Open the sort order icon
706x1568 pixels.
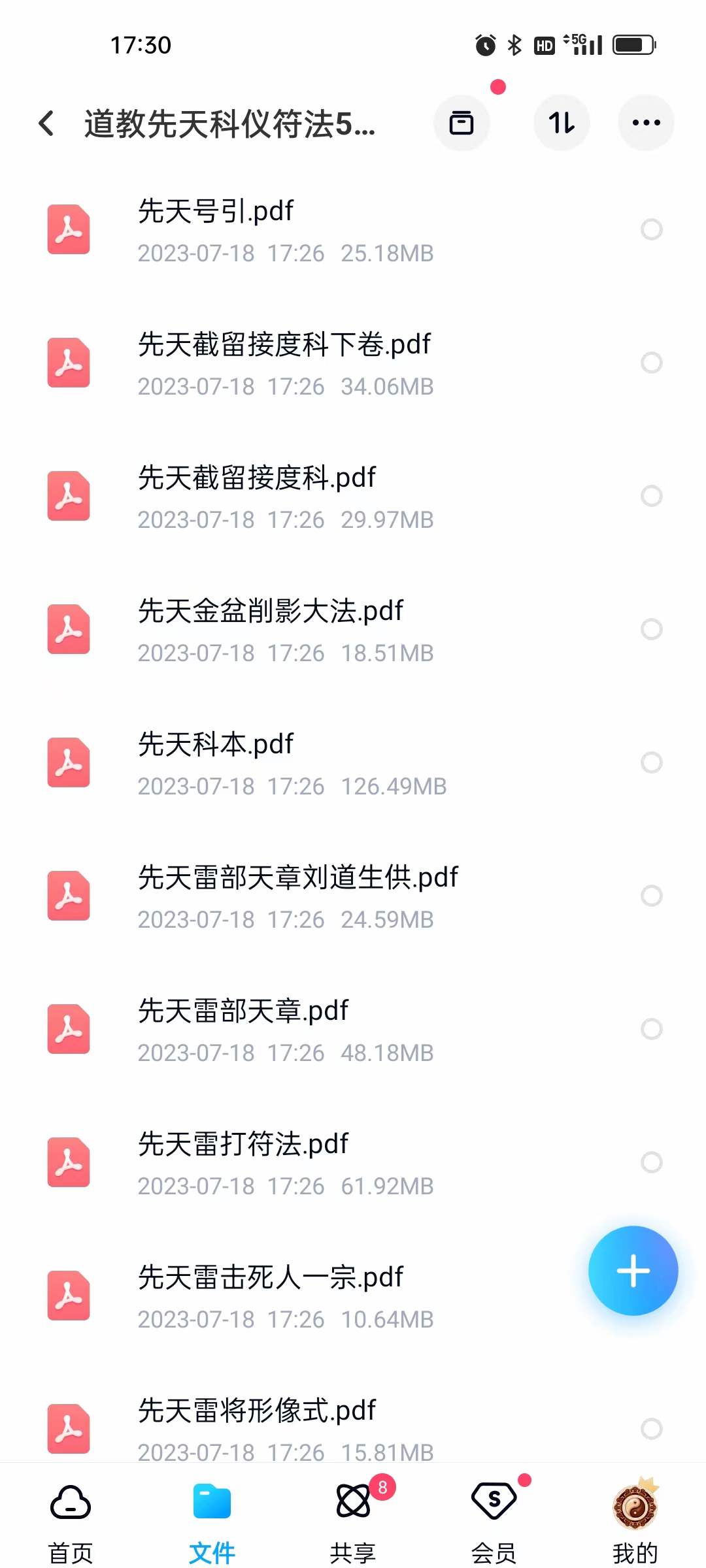pos(562,123)
